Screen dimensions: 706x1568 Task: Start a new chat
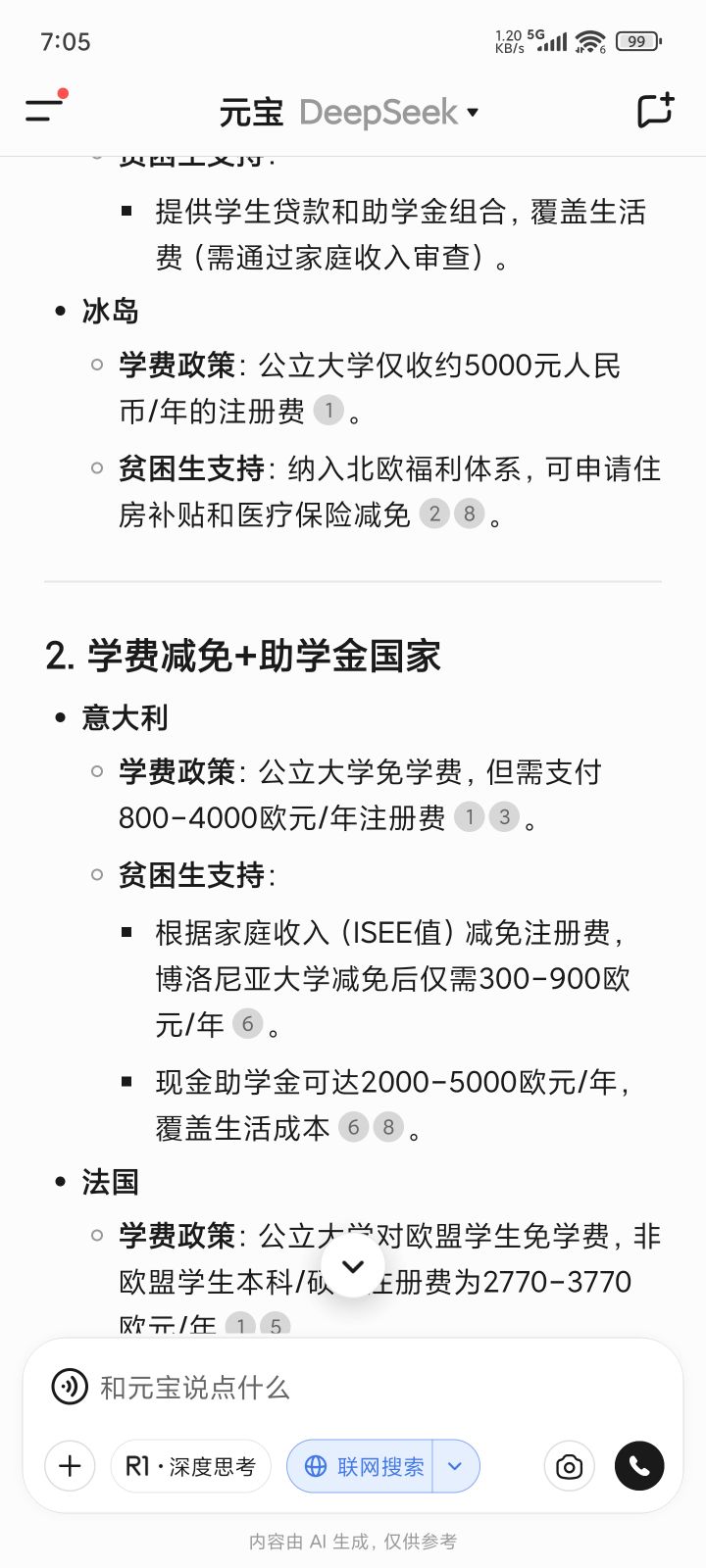(x=655, y=112)
